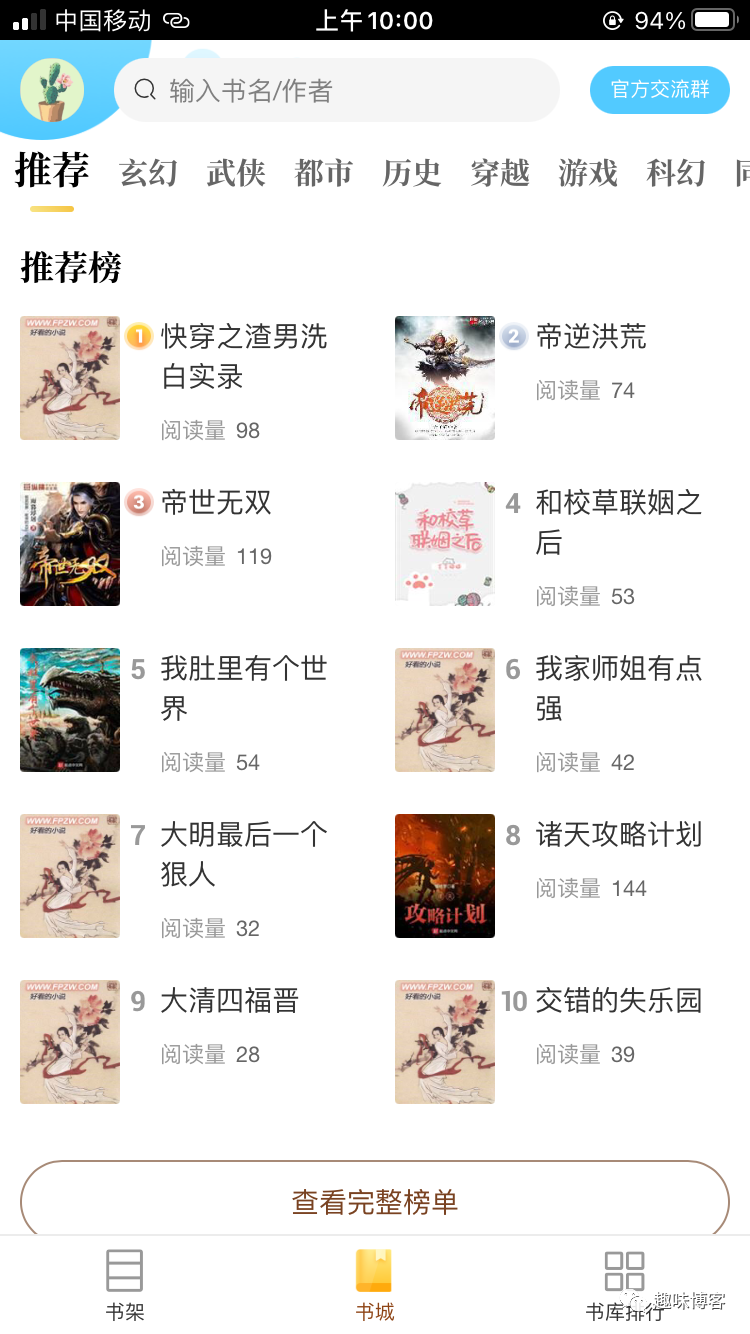Switch to the 科幻 tab
This screenshot has width=750, height=1334.
[675, 172]
